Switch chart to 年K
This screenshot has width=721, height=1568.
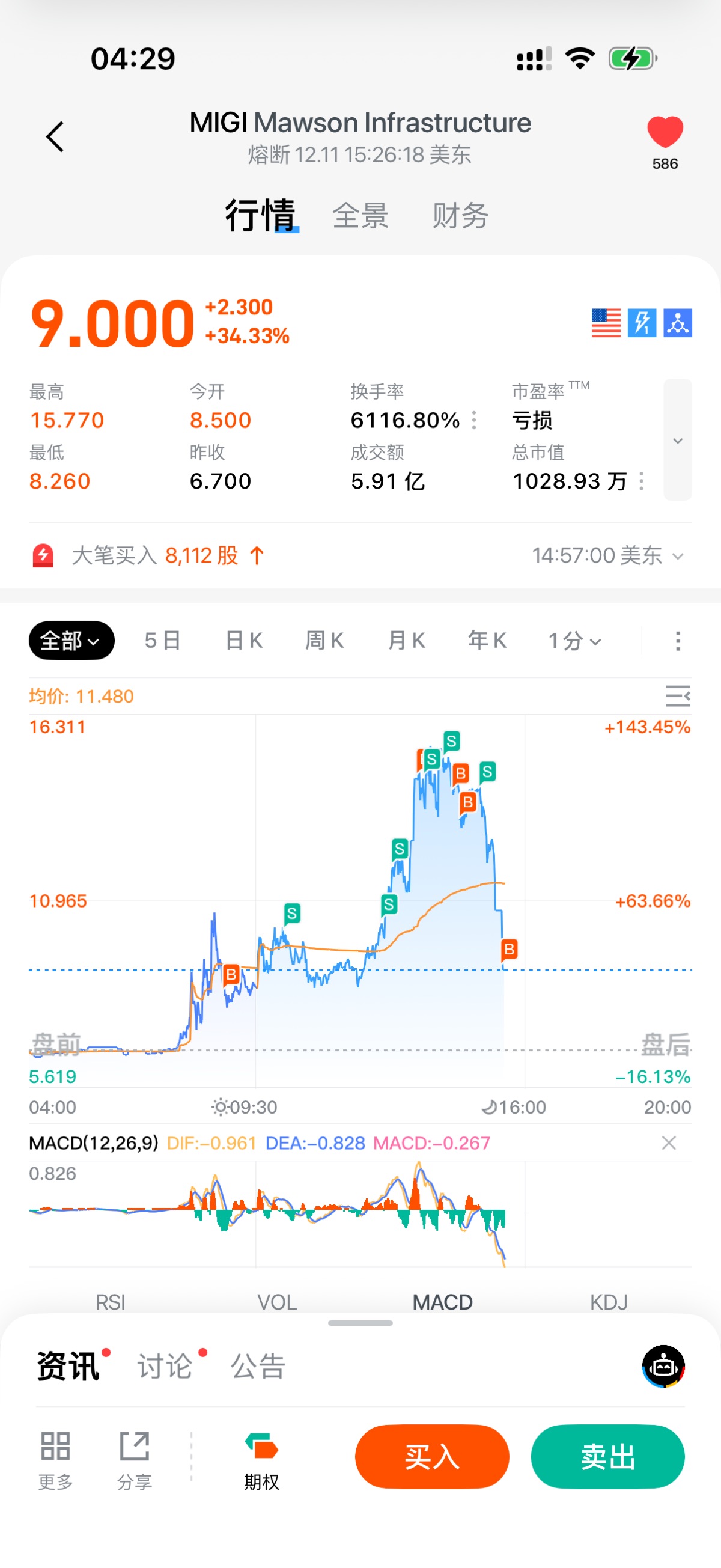pyautogui.click(x=487, y=640)
